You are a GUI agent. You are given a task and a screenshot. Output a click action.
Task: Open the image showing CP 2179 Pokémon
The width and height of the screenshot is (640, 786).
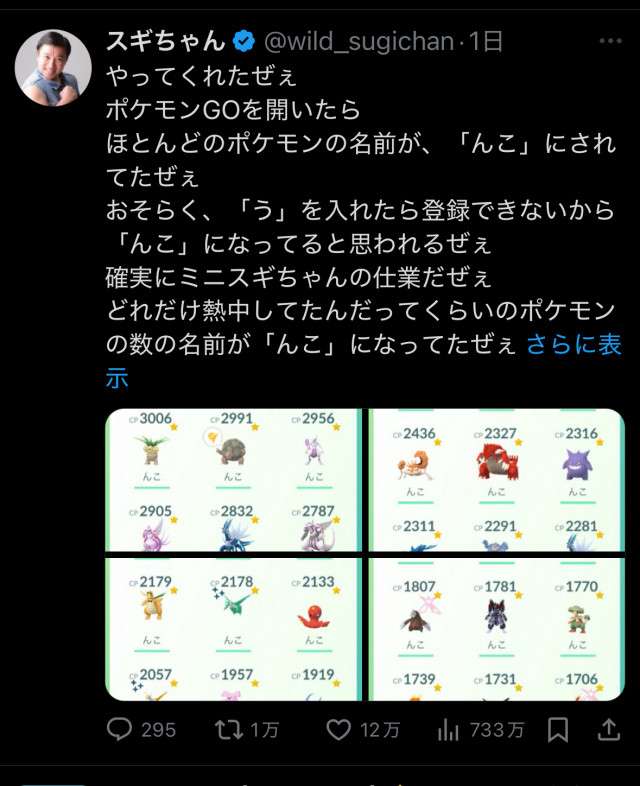[234, 629]
